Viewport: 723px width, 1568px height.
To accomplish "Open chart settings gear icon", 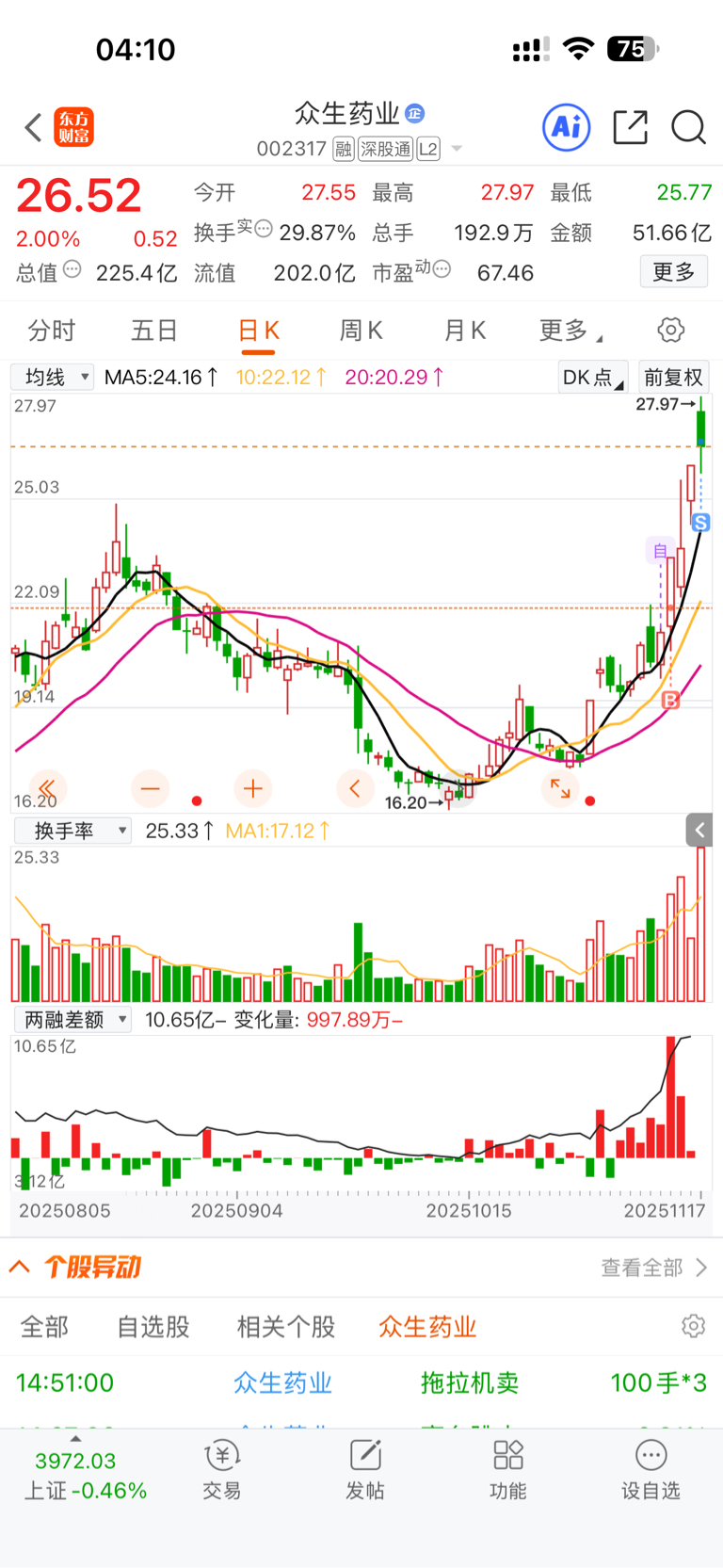I will pyautogui.click(x=670, y=331).
